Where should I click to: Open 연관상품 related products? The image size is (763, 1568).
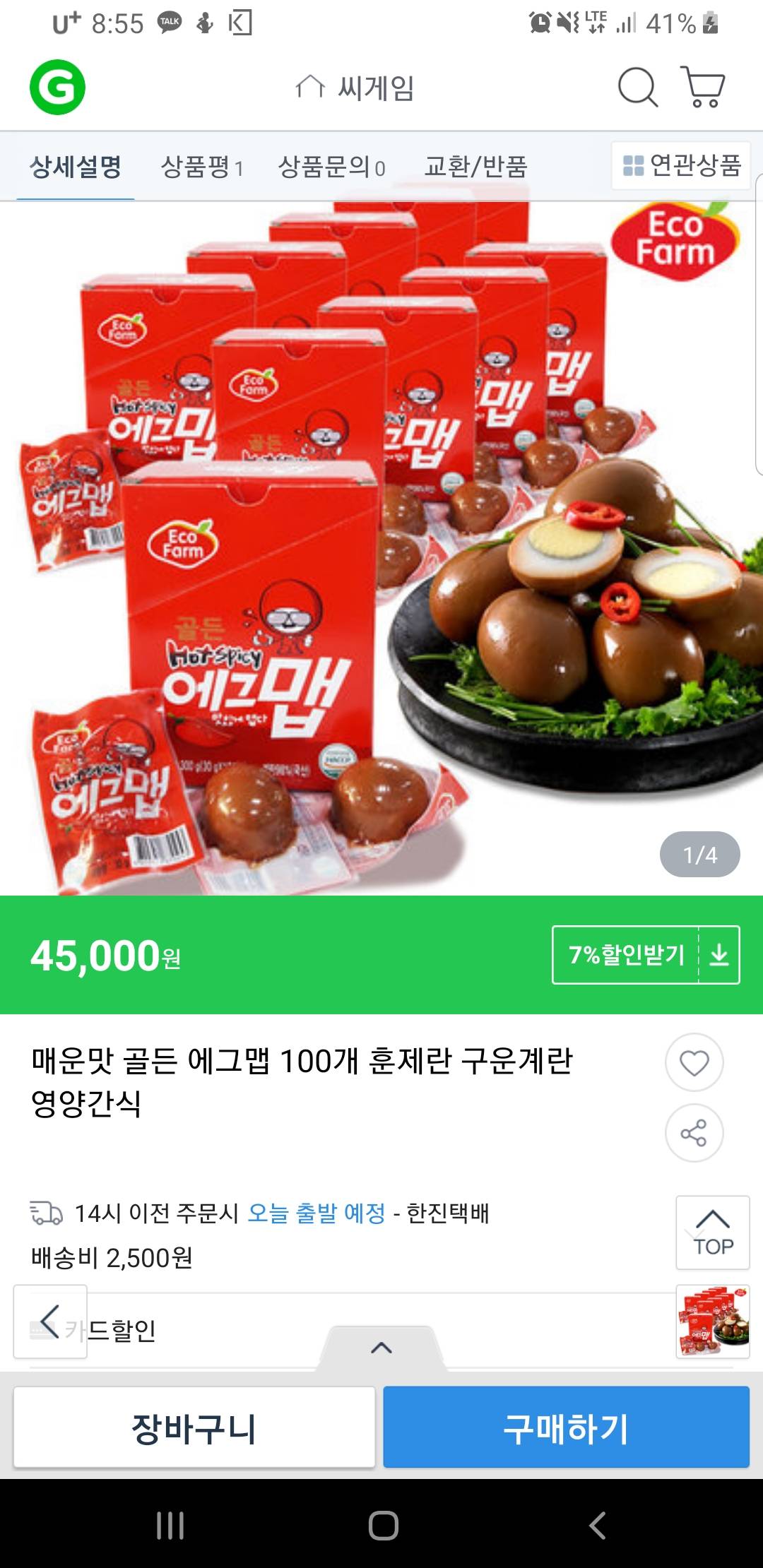click(x=681, y=166)
